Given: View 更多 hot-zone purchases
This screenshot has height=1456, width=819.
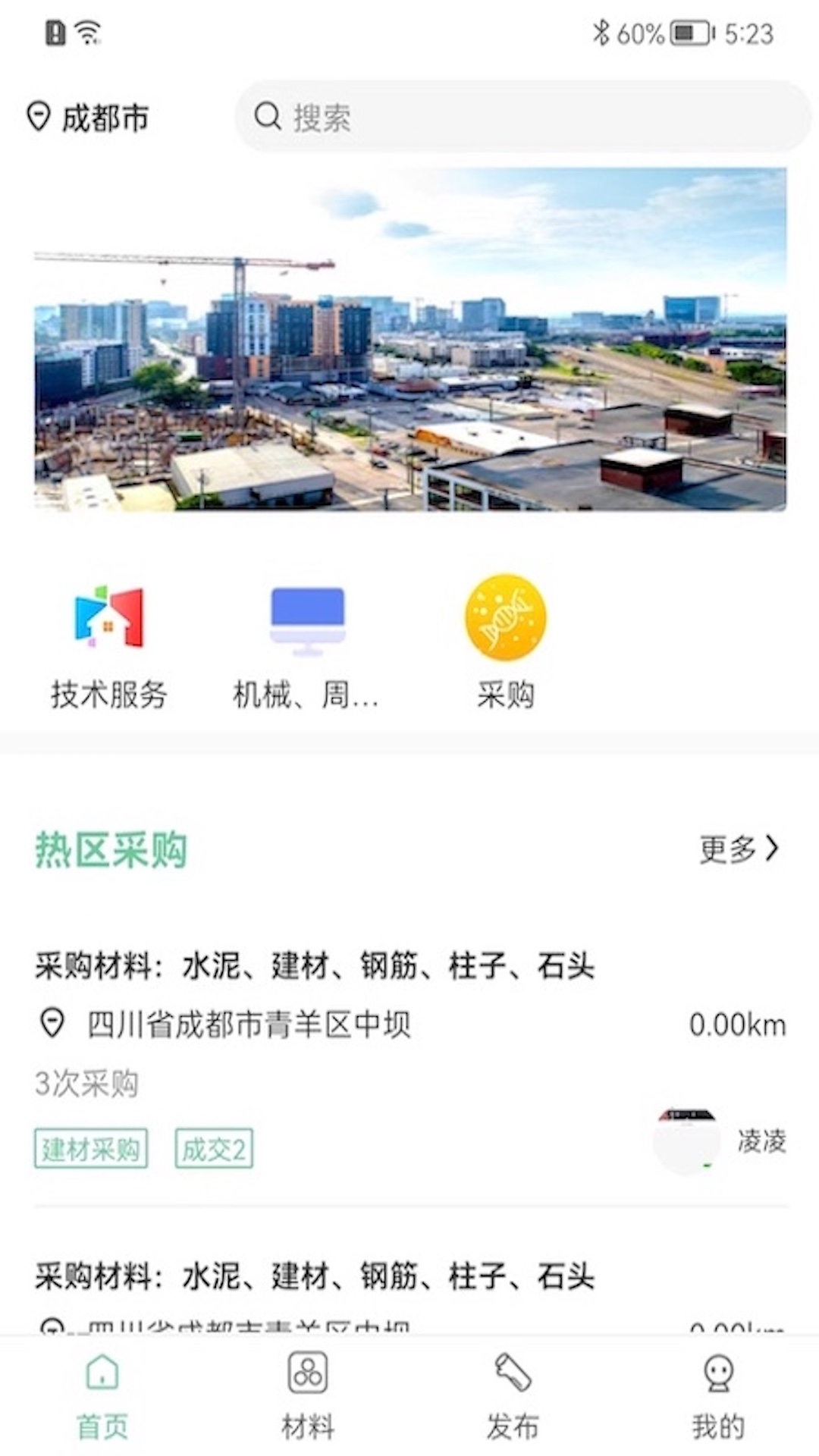Looking at the screenshot, I should tap(738, 849).
